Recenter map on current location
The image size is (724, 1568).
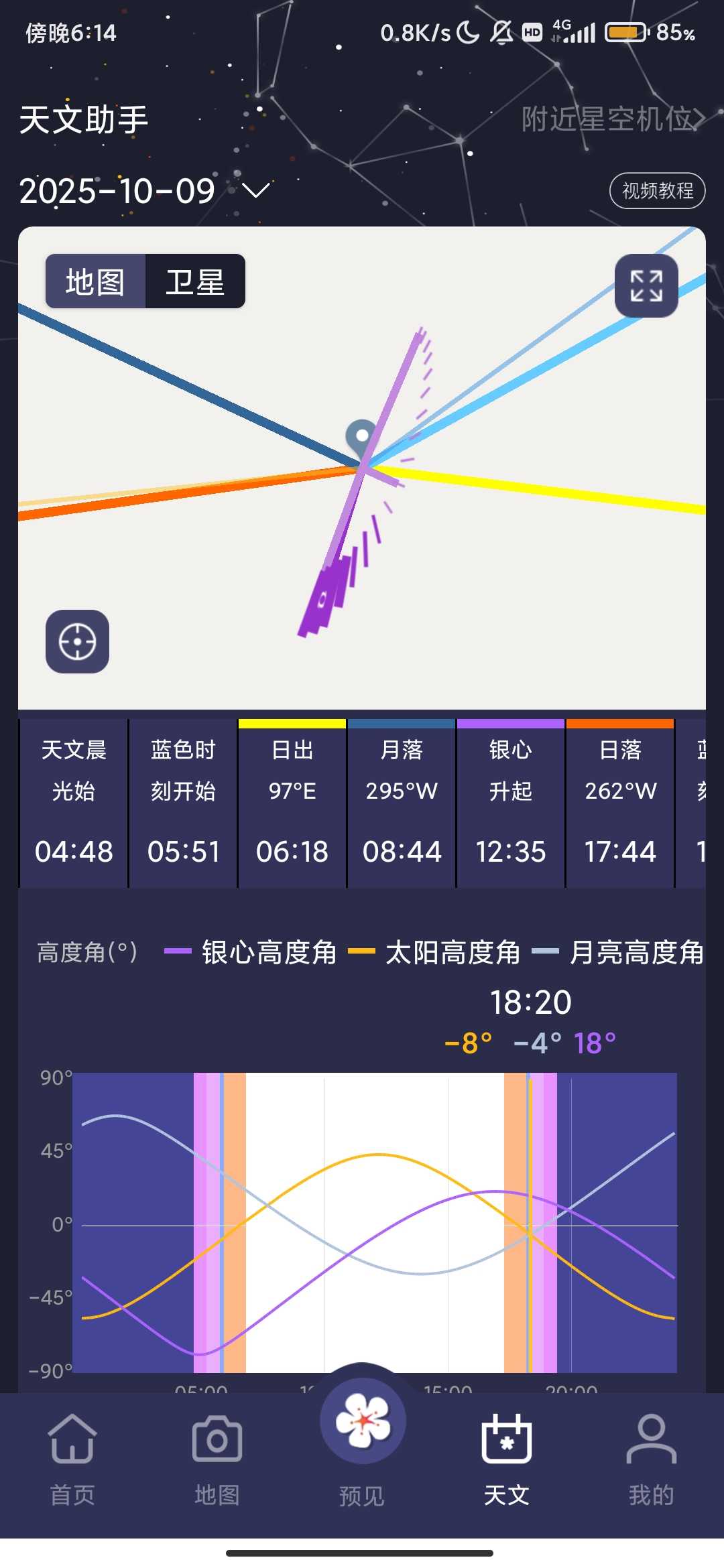[77, 641]
